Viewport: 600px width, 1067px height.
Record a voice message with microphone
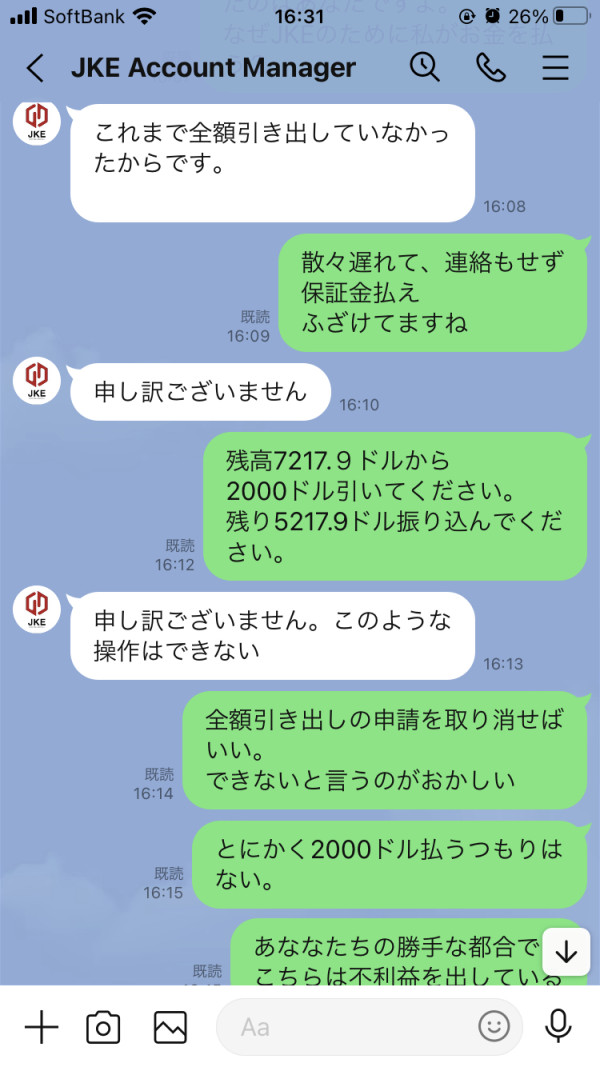[x=559, y=1026]
